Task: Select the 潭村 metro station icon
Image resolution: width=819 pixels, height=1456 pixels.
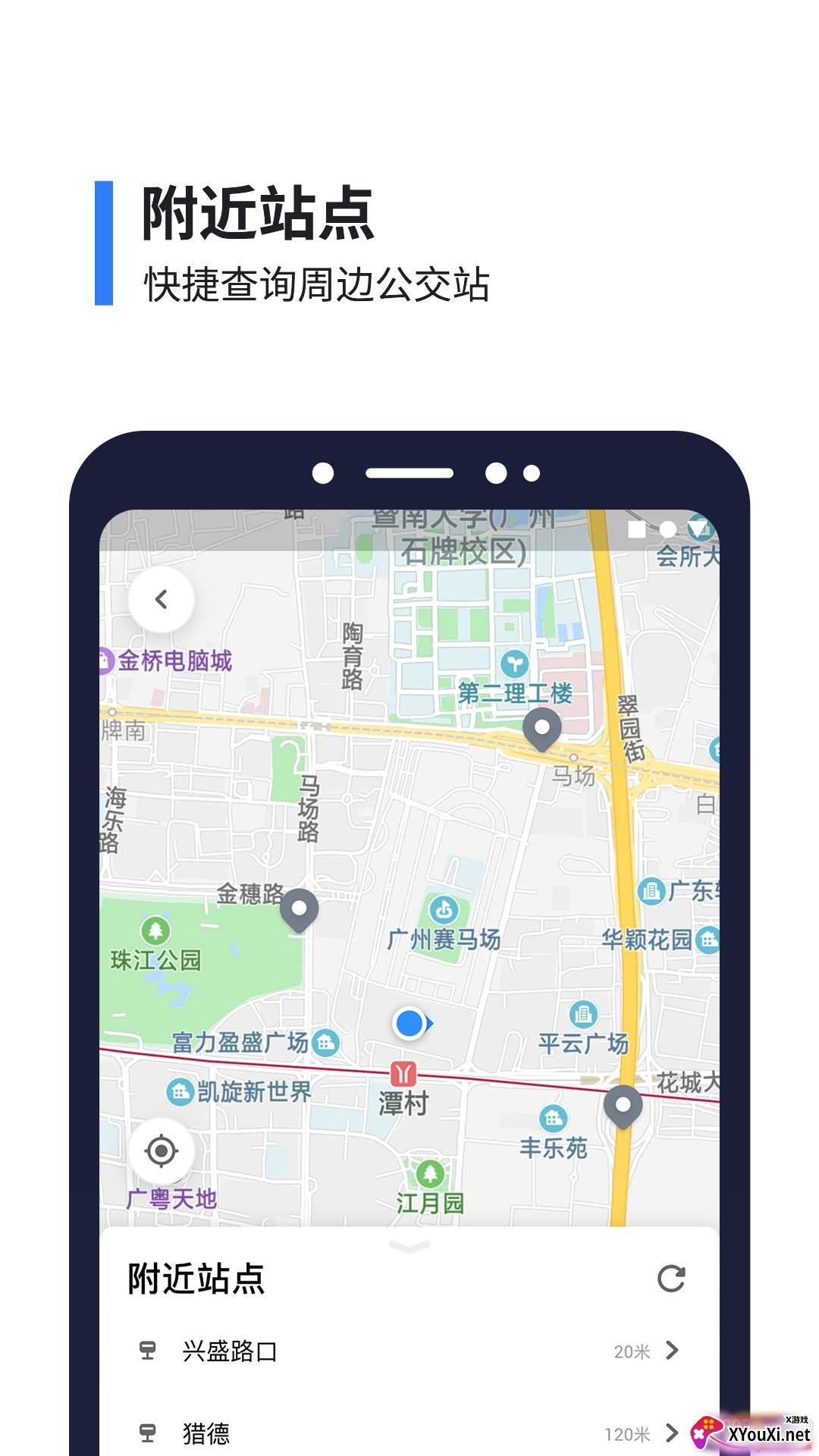Action: (x=403, y=1073)
